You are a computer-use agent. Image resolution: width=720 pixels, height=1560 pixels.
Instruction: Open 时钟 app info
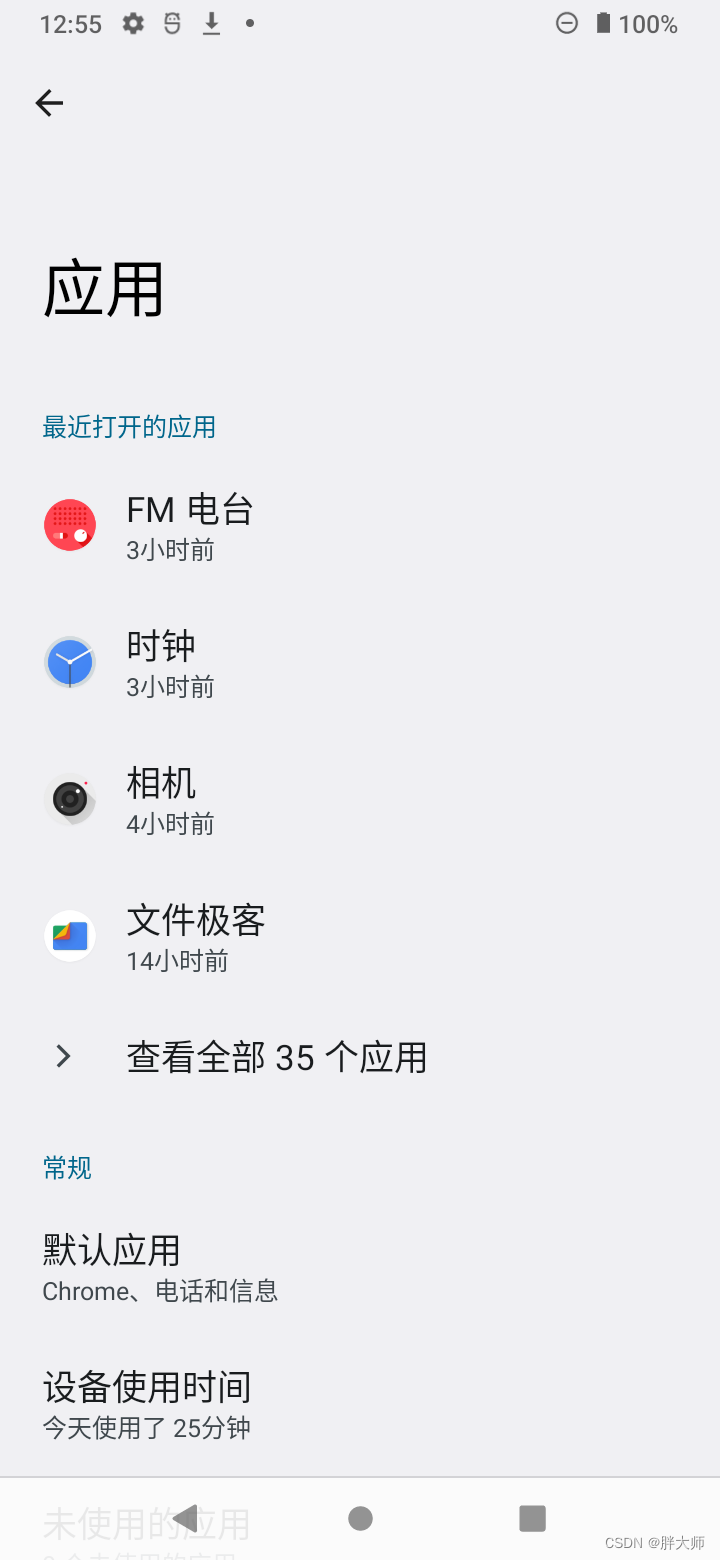tap(360, 663)
